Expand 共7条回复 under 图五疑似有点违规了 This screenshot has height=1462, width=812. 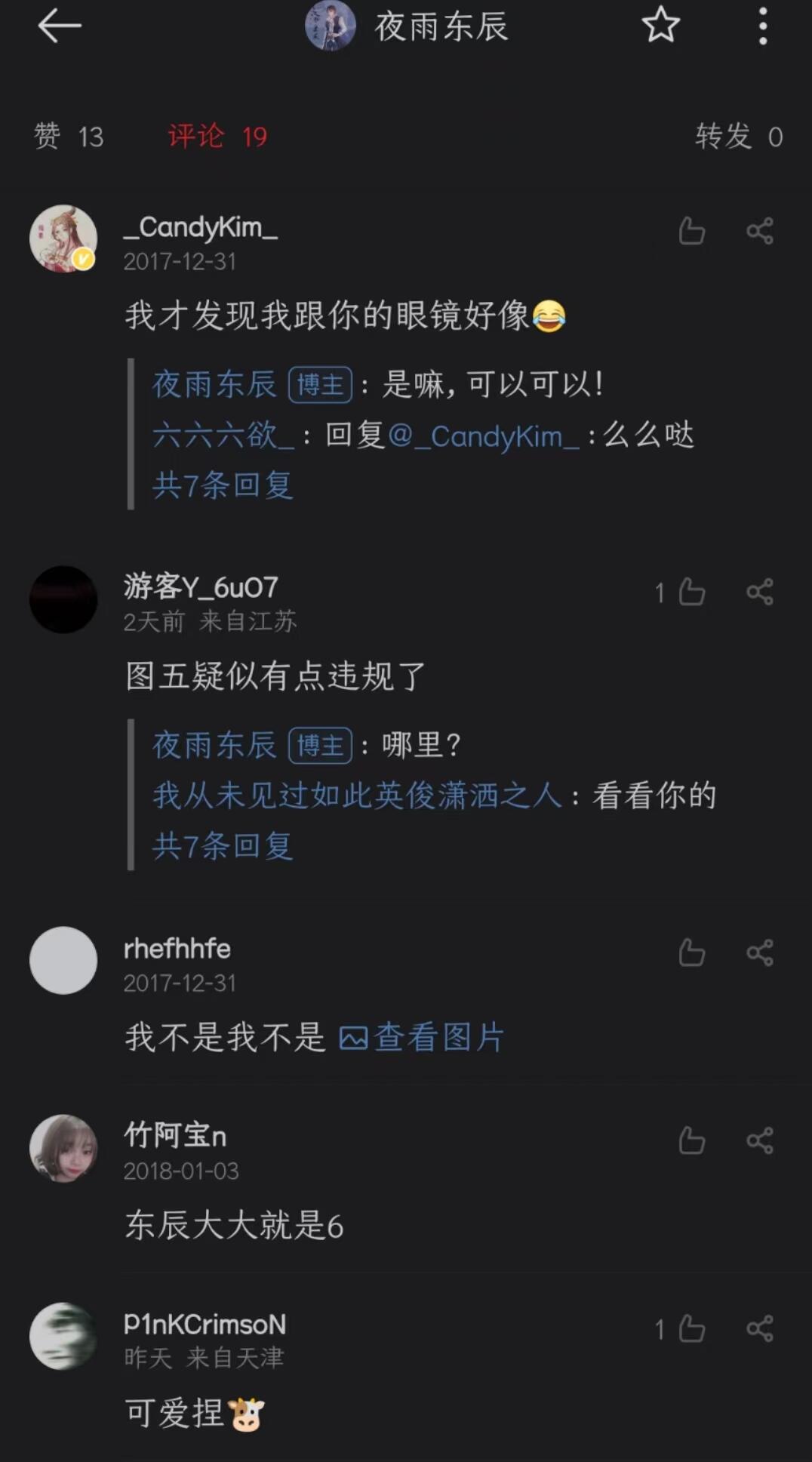(223, 845)
